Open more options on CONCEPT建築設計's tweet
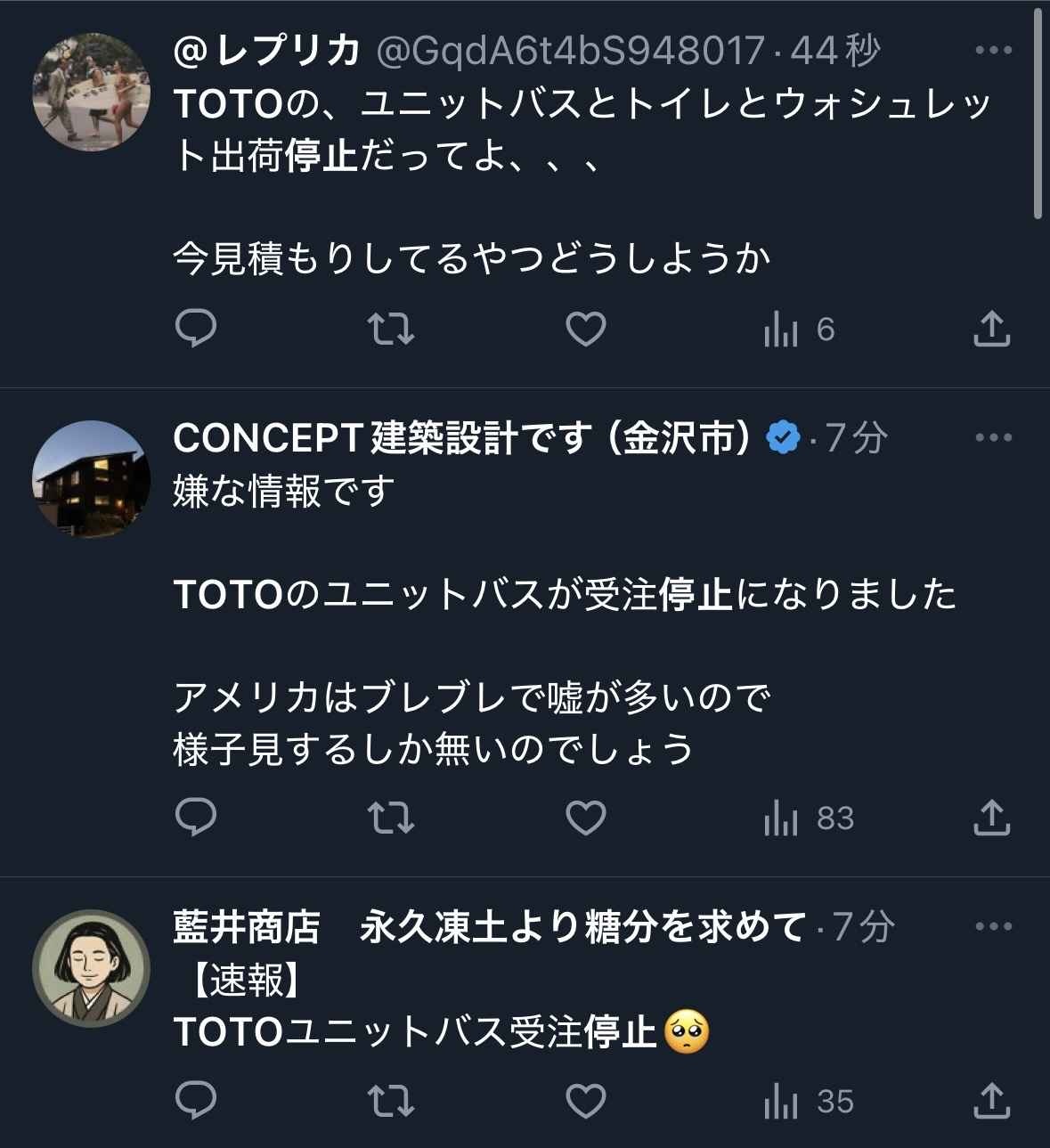The image size is (1050, 1148). pos(994,438)
